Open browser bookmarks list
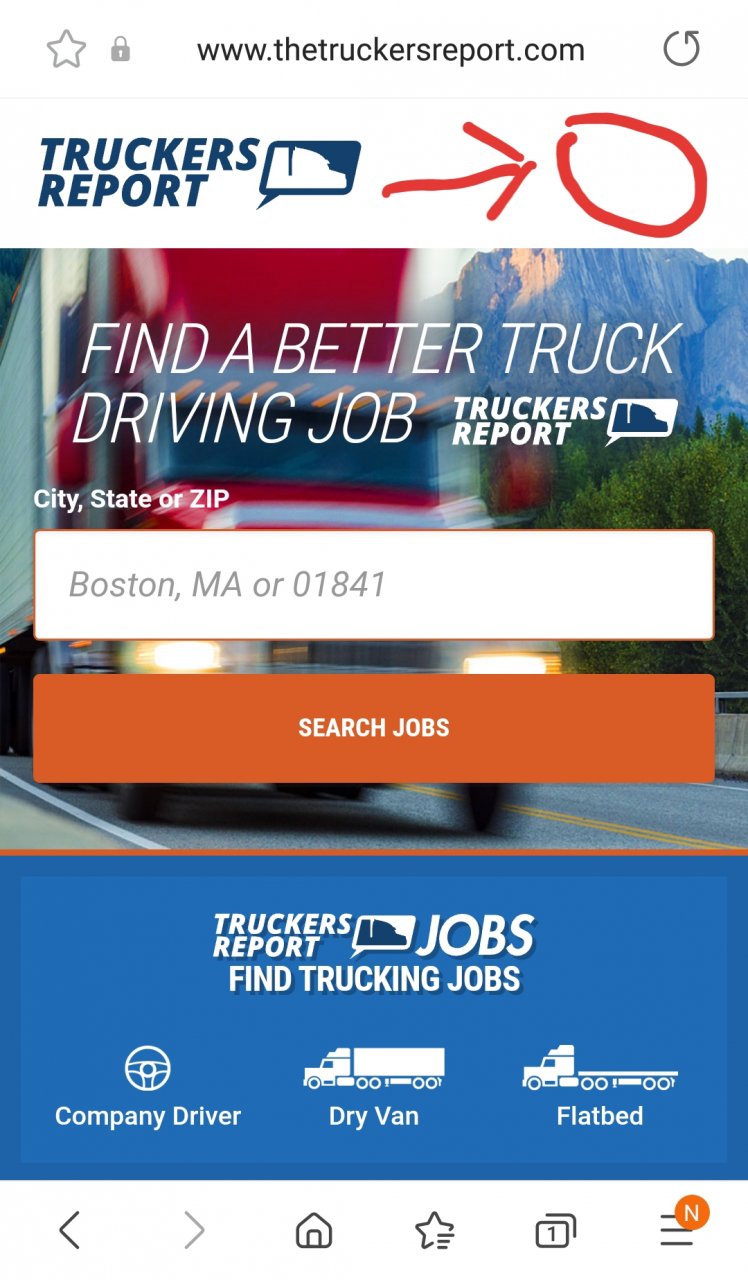 pos(435,1231)
